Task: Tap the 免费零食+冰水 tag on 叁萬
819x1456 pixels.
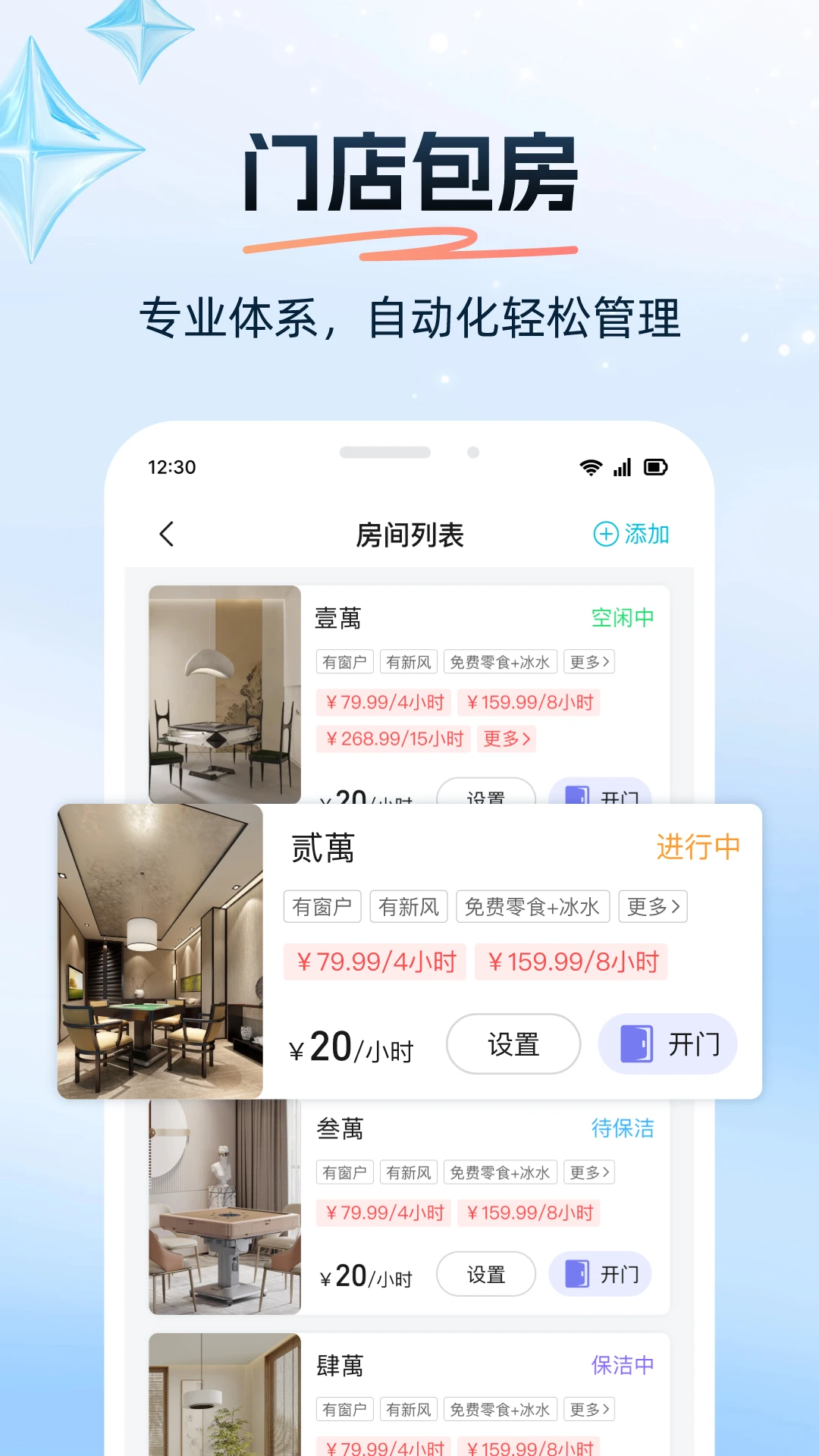Action: coord(501,1172)
